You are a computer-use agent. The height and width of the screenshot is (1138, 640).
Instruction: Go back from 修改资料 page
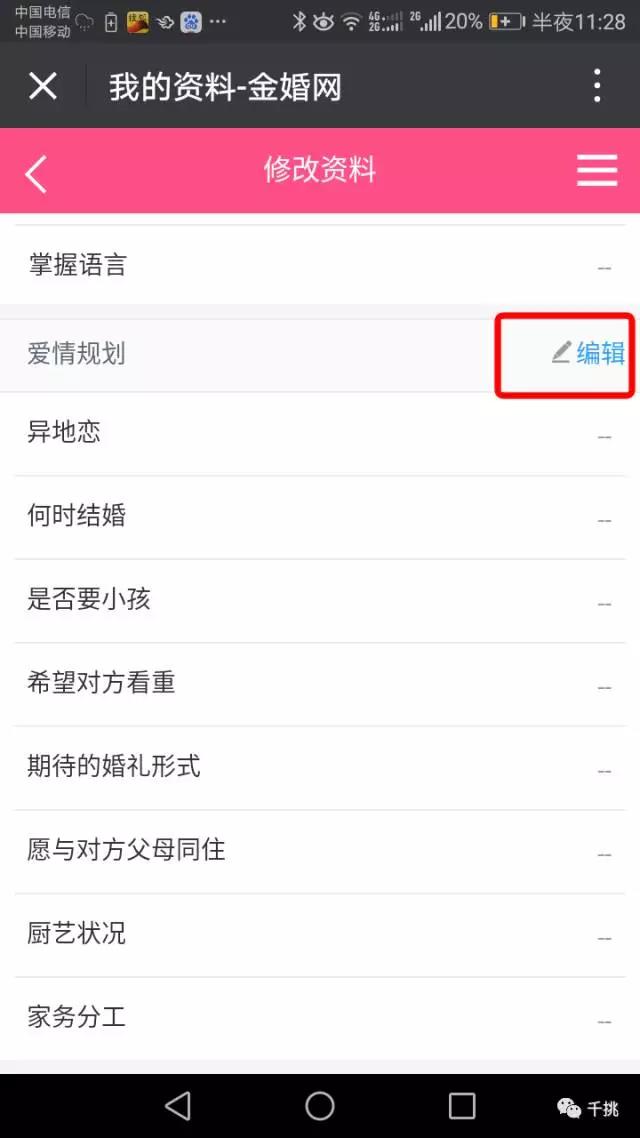[36, 173]
